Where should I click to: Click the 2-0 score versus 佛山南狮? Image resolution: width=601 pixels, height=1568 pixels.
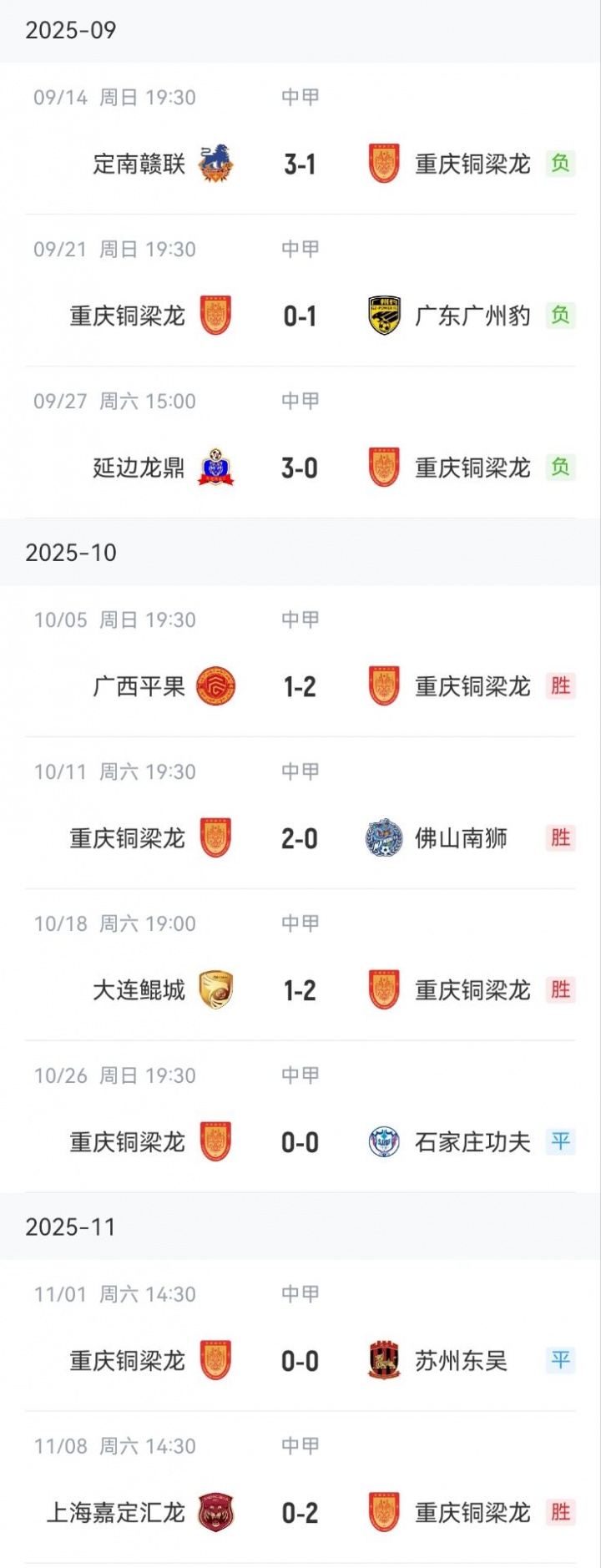point(299,837)
